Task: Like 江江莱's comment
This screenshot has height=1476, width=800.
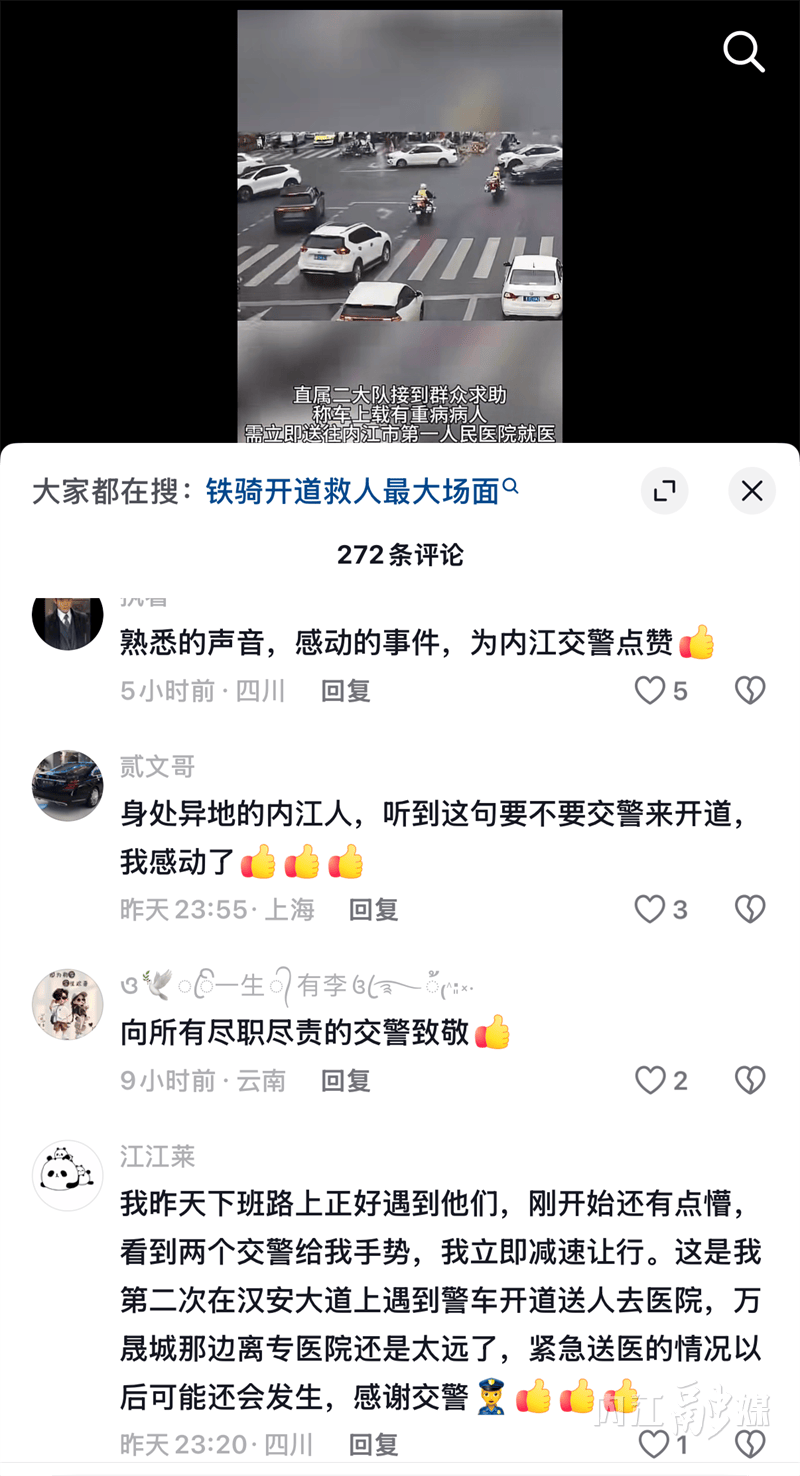Action: pyautogui.click(x=654, y=1444)
